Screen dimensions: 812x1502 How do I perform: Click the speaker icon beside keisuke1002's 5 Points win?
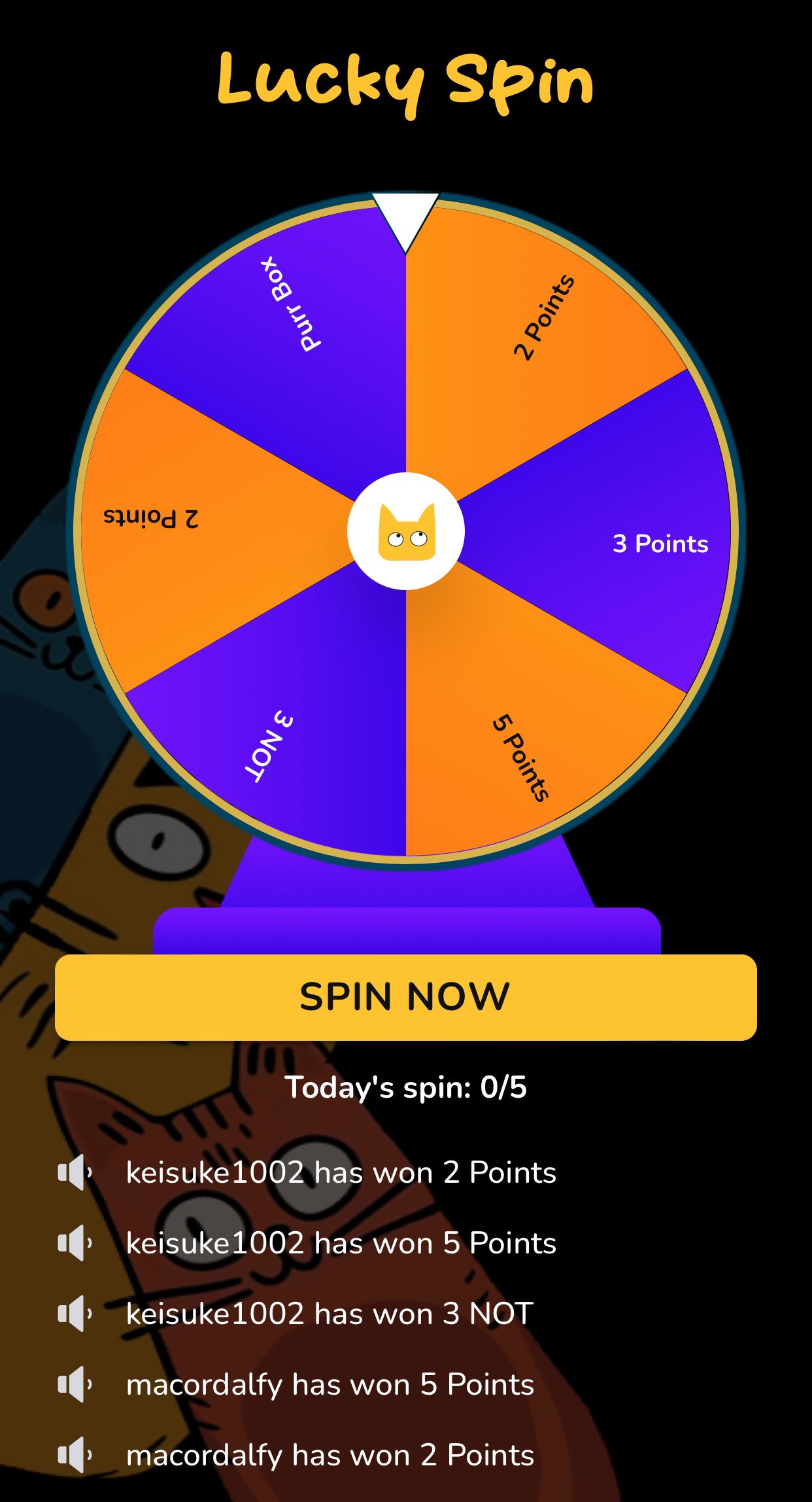[x=74, y=1242]
